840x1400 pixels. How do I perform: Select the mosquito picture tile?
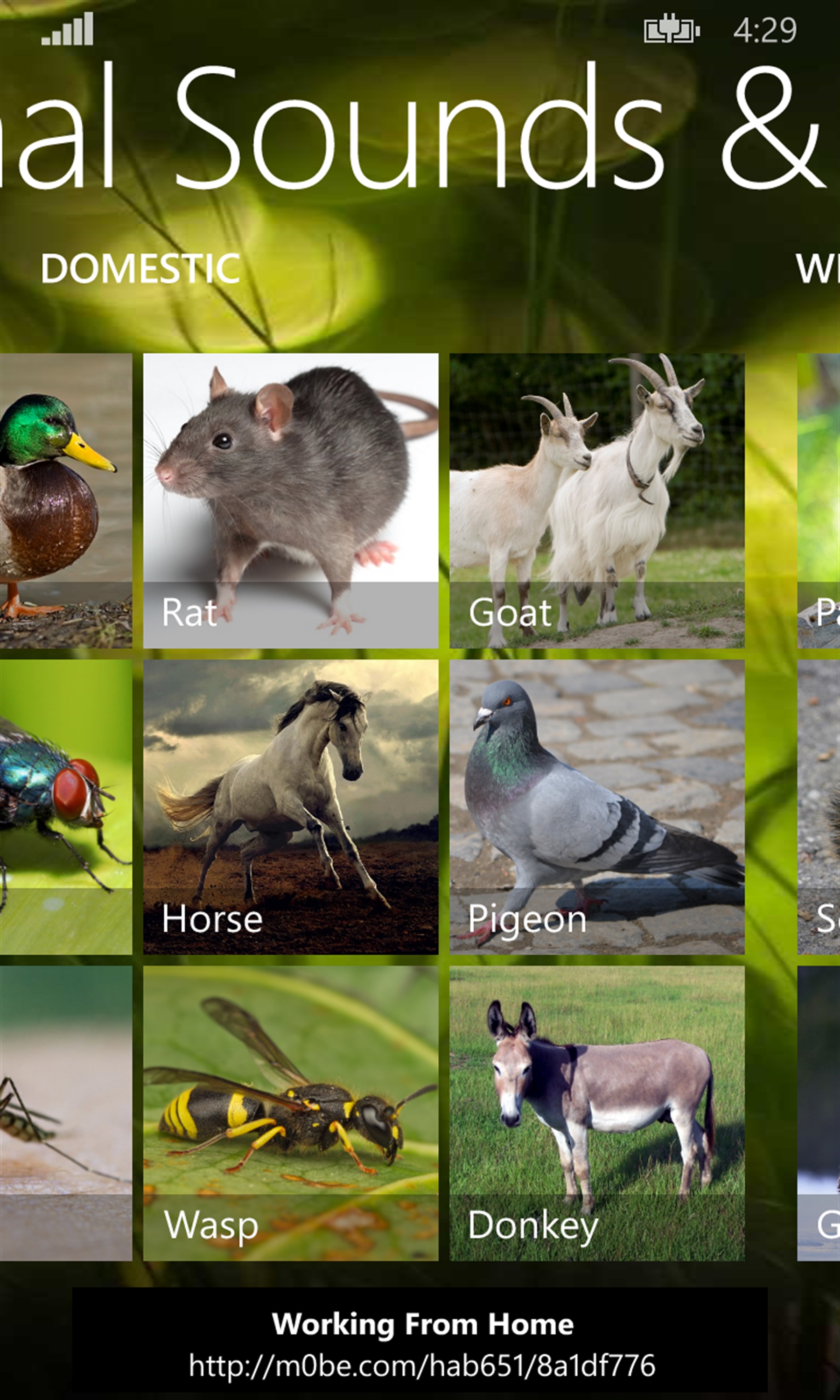tap(65, 1113)
